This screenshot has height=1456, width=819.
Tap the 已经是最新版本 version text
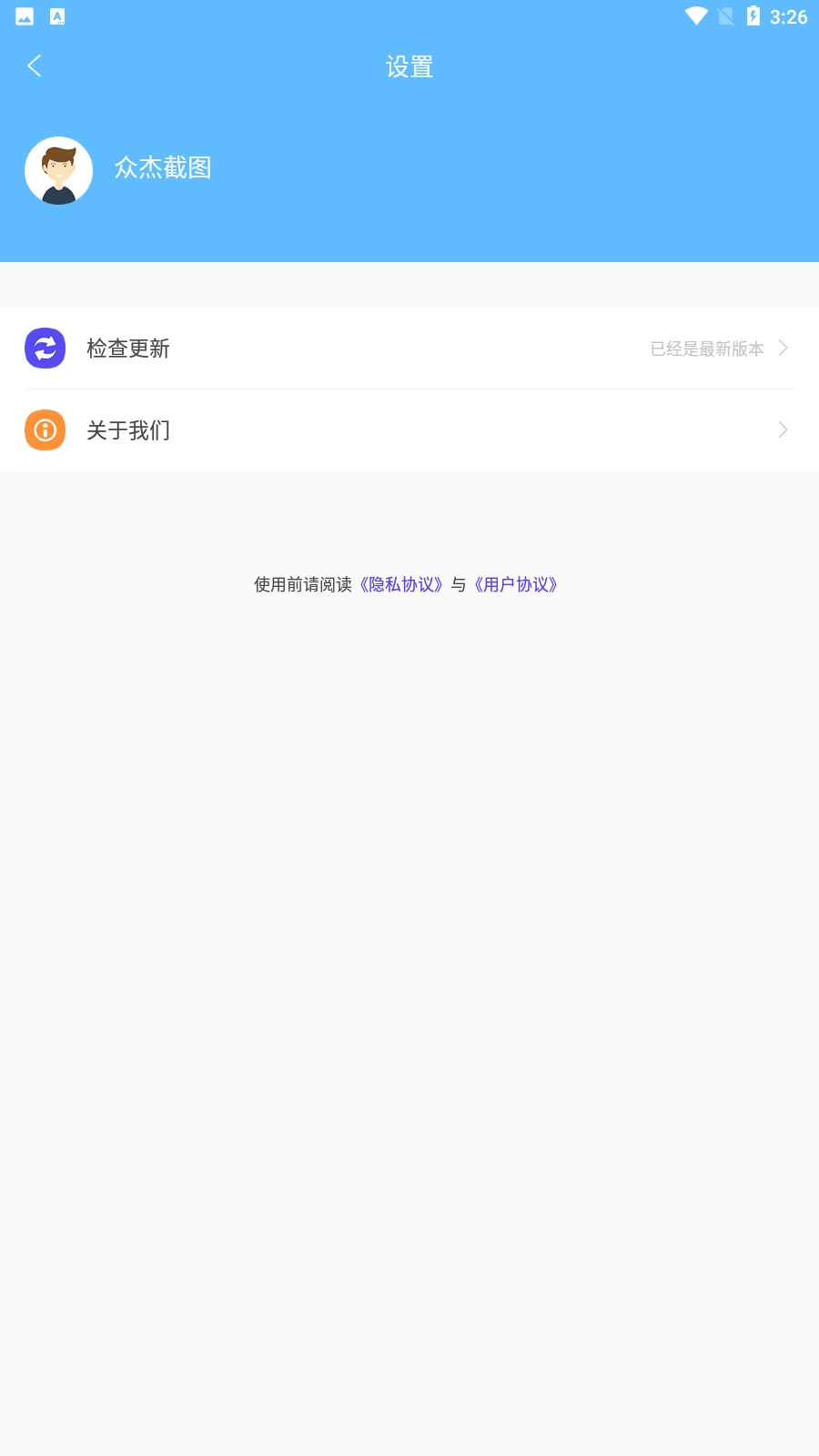tap(708, 348)
